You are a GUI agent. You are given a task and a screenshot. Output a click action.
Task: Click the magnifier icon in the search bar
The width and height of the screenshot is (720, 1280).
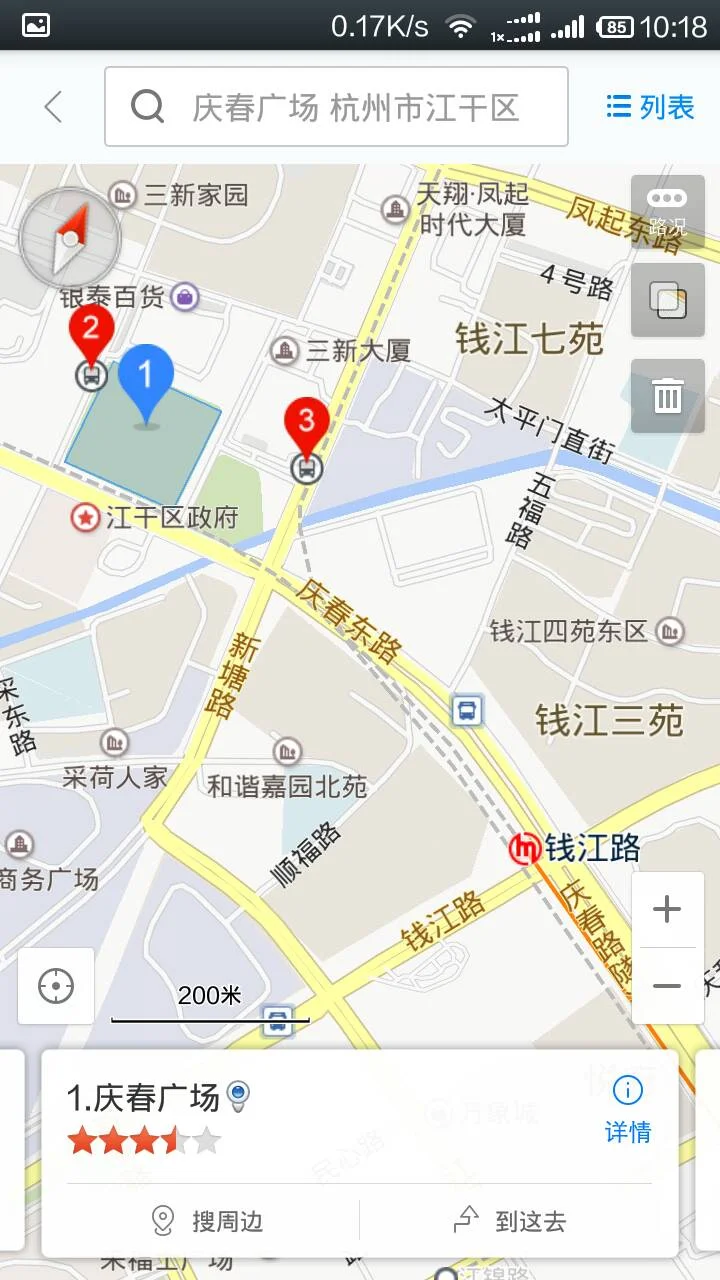pos(148,106)
